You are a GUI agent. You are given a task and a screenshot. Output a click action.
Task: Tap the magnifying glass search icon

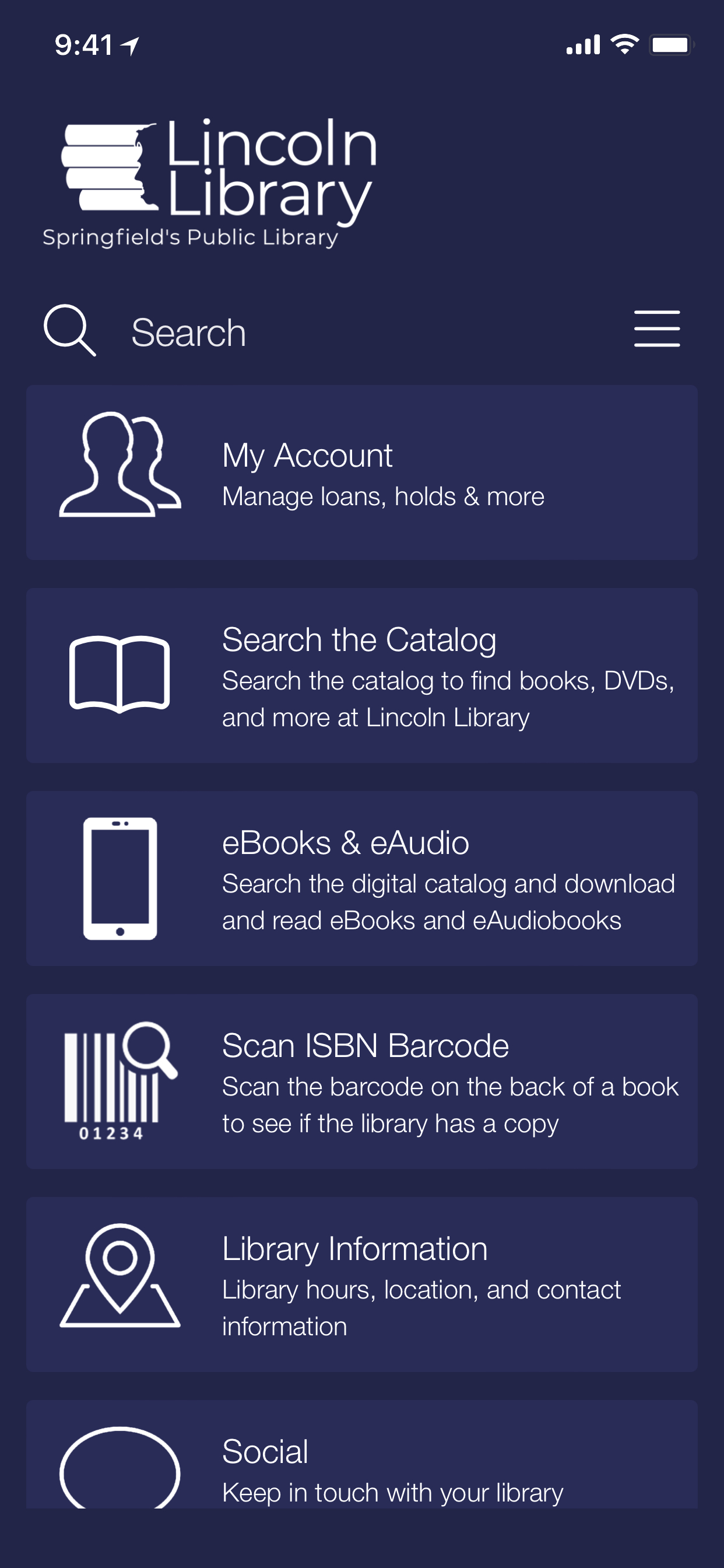point(69,331)
